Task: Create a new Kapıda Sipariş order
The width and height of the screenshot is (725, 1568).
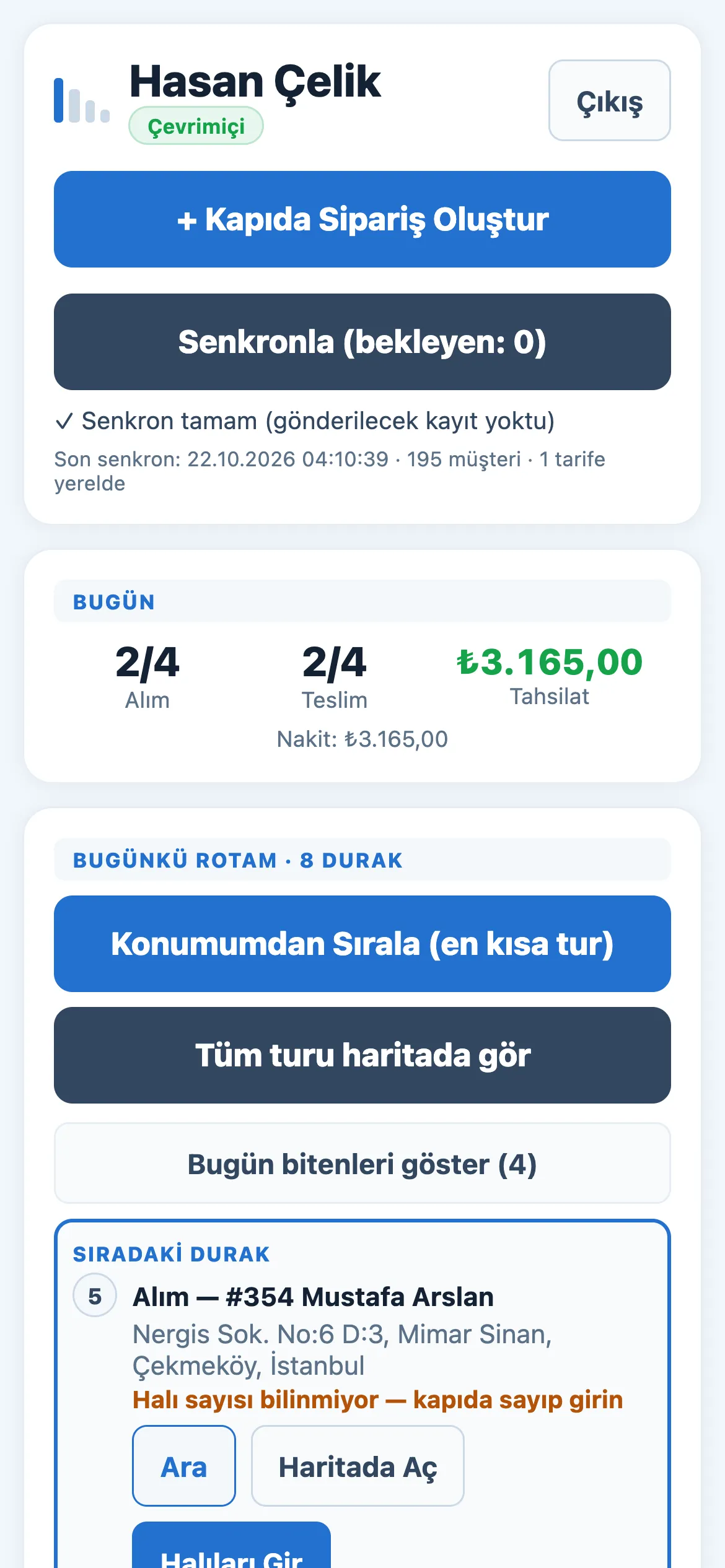Action: (362, 219)
